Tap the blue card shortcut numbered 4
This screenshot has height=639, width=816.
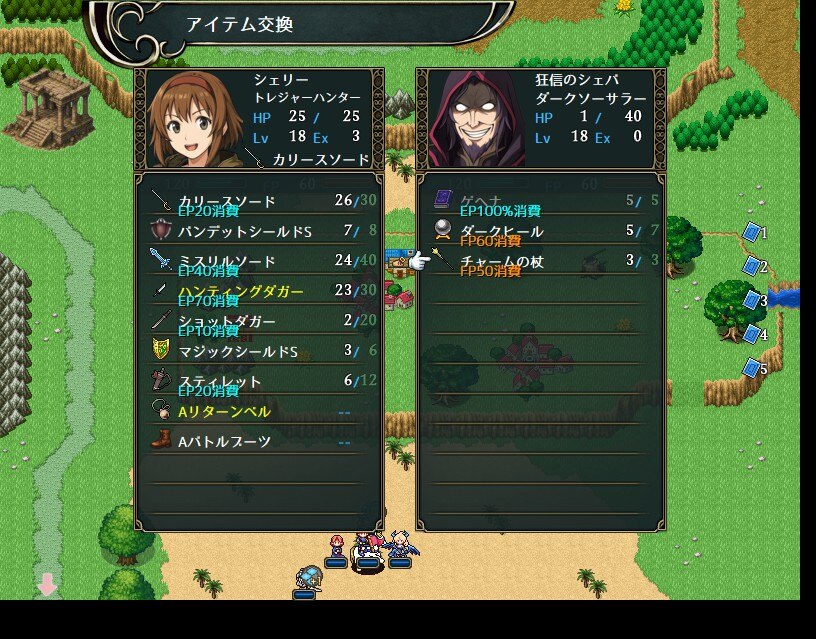[753, 334]
